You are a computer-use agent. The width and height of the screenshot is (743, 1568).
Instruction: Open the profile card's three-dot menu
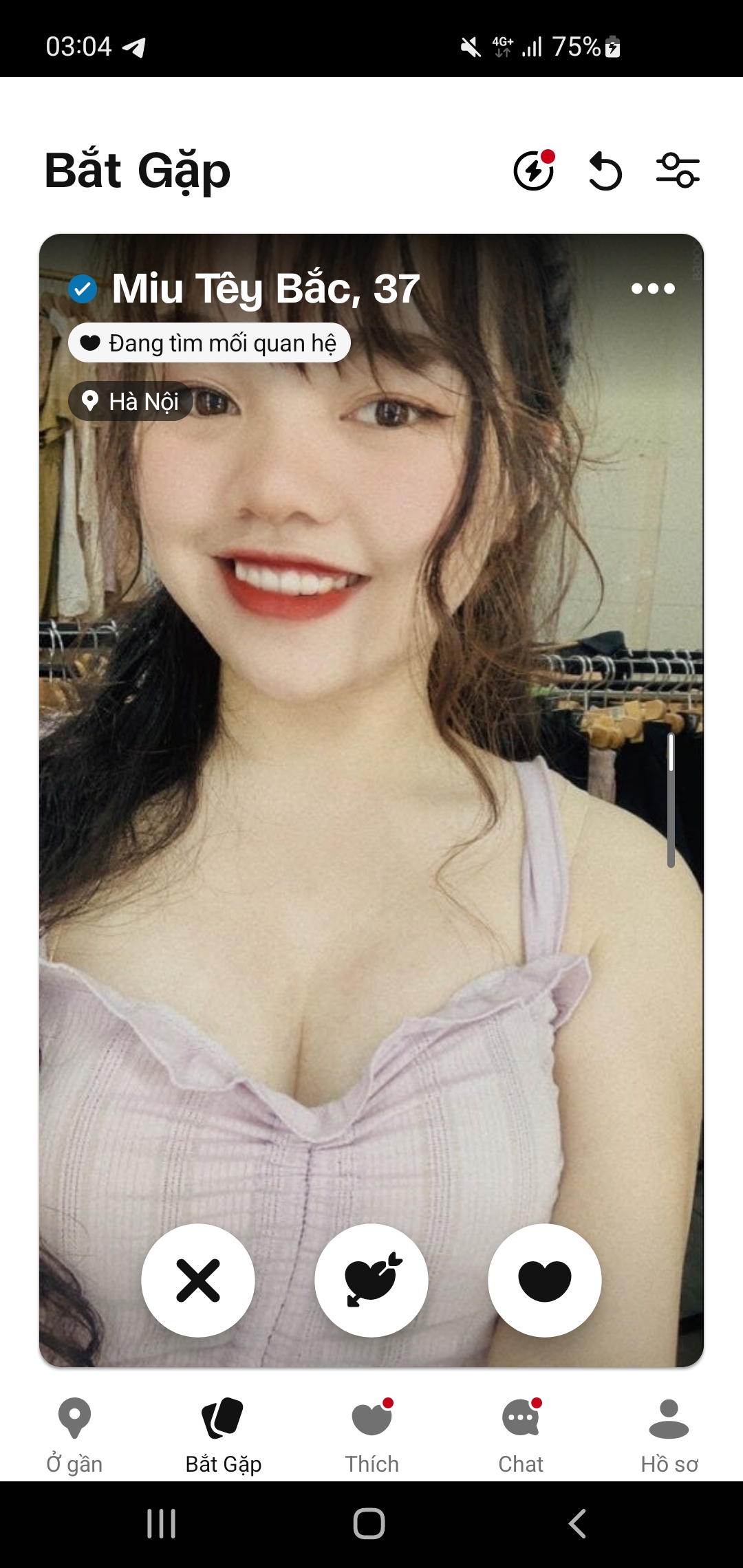pyautogui.click(x=653, y=289)
